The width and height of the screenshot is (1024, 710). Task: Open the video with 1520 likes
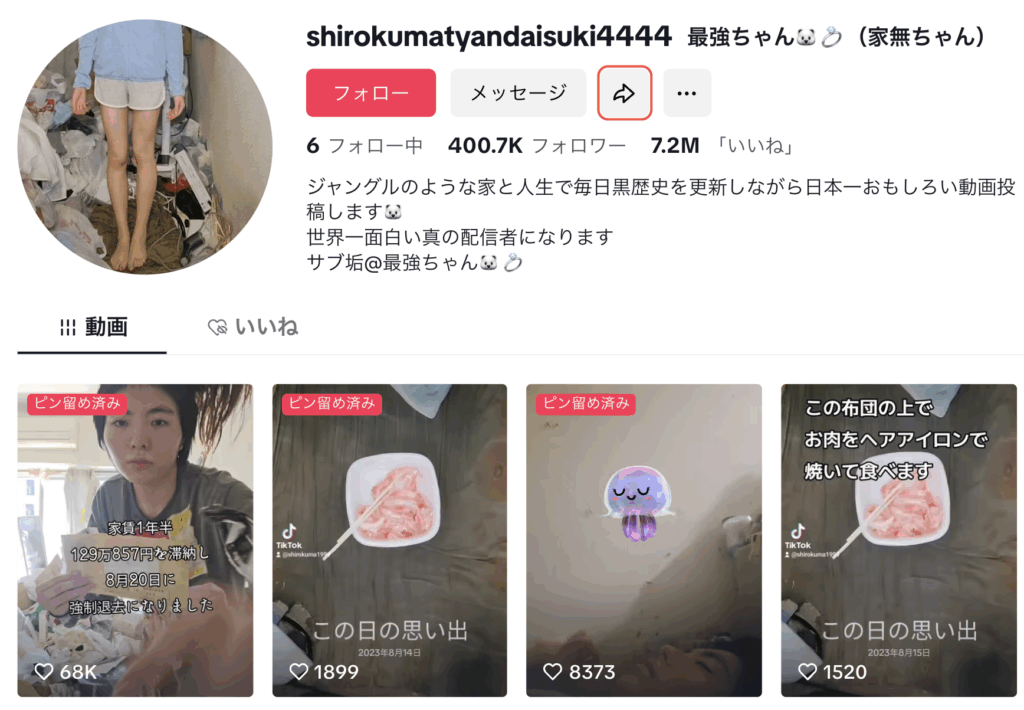pos(898,540)
